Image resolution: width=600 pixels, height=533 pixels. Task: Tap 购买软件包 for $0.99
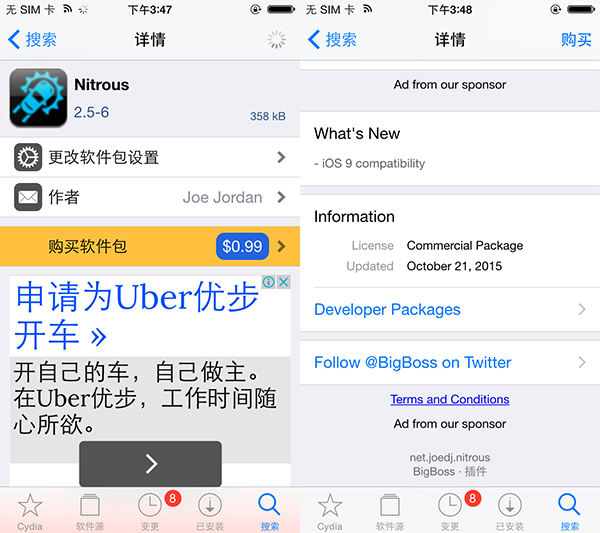click(150, 246)
